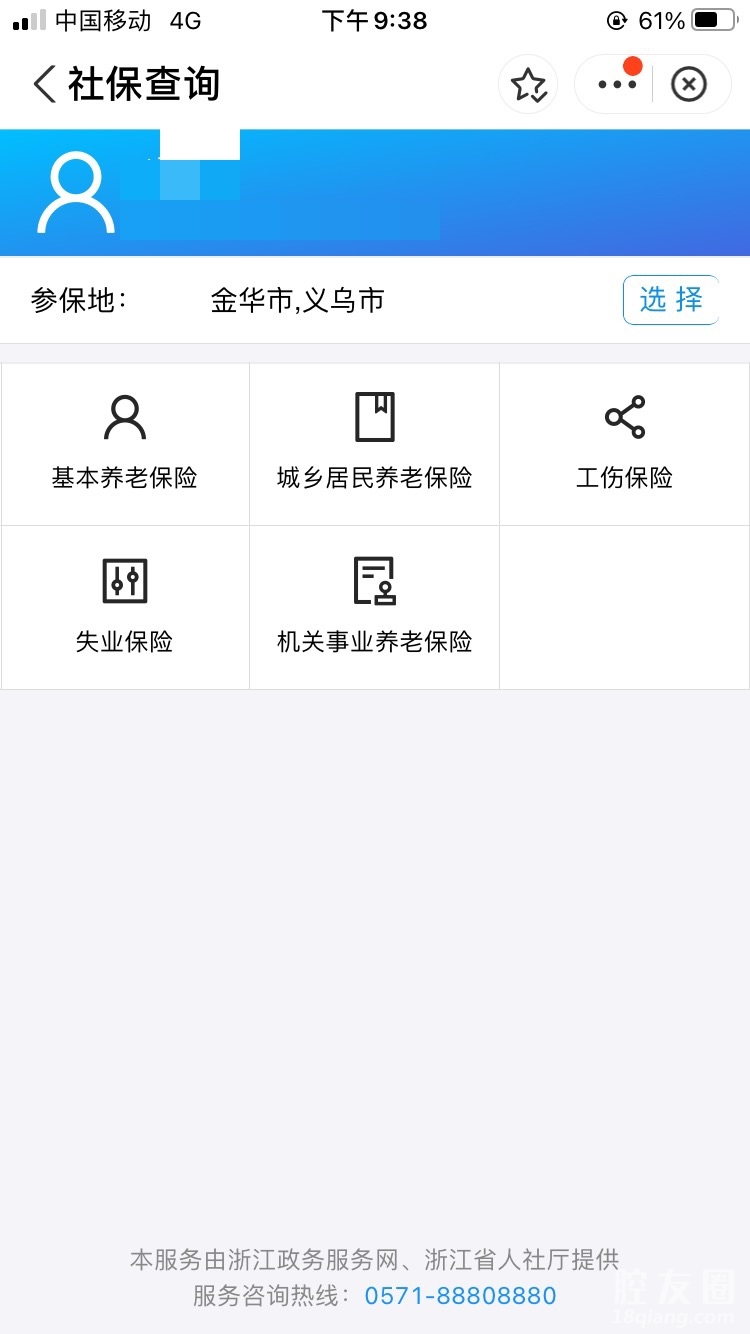Close the mini program
The width and height of the screenshot is (750, 1334).
[688, 85]
